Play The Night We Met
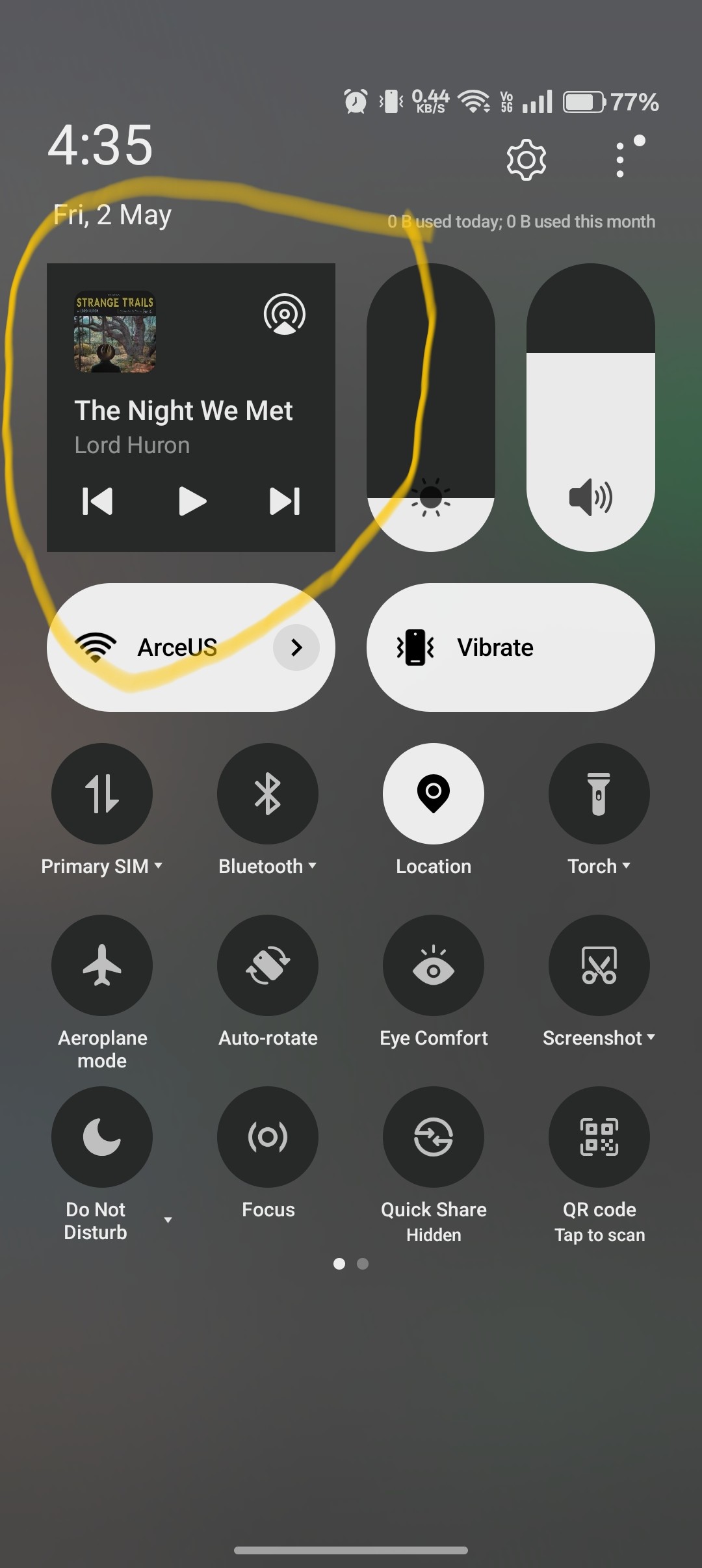The height and width of the screenshot is (1568, 702). (x=192, y=501)
